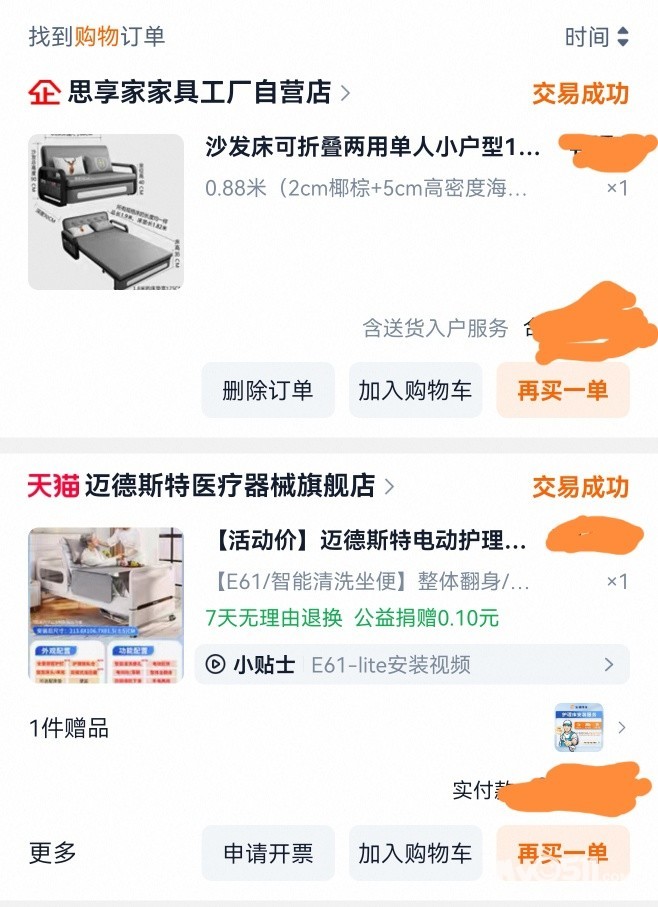Open the 沙发床 product image

coord(106,212)
